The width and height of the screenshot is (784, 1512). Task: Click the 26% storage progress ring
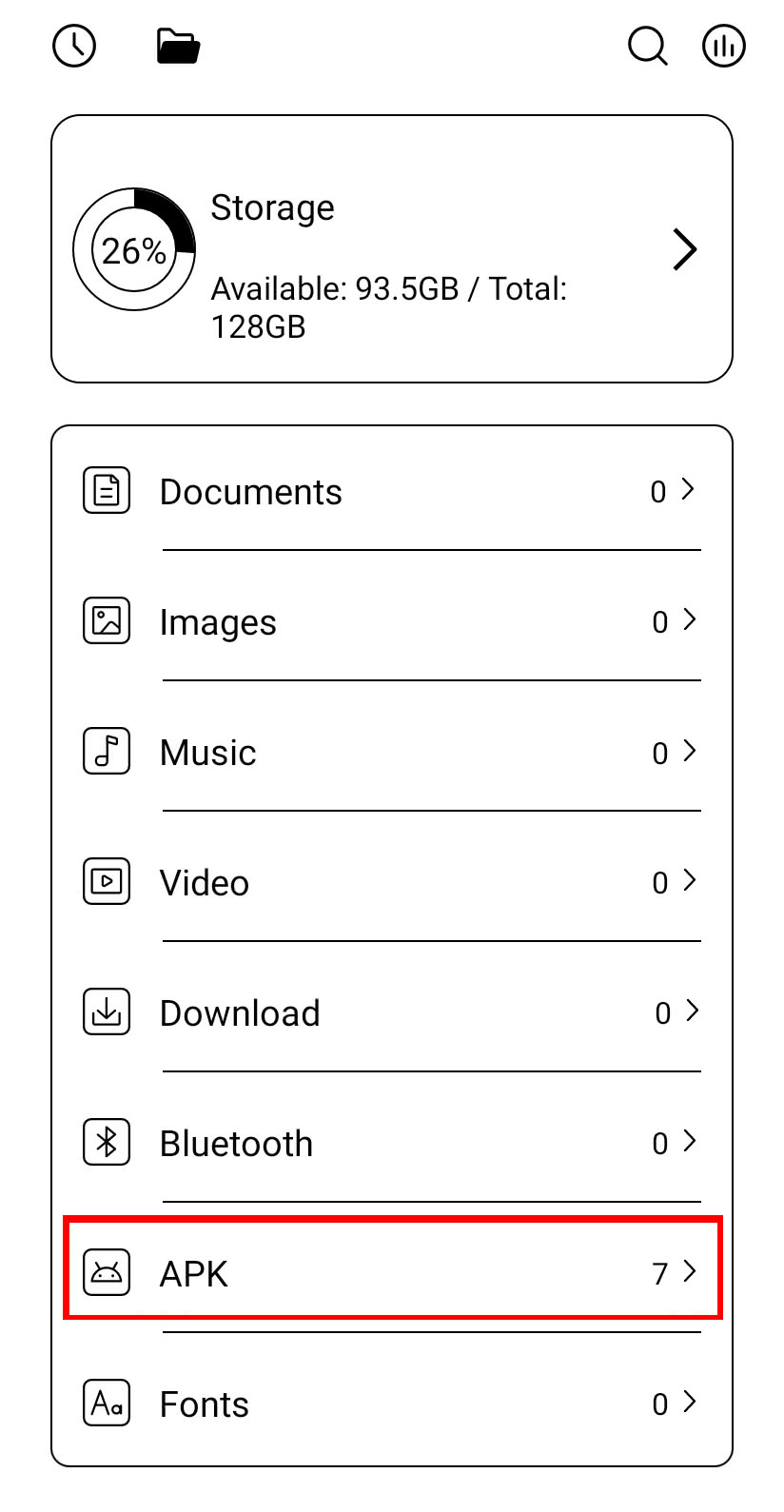tap(134, 249)
